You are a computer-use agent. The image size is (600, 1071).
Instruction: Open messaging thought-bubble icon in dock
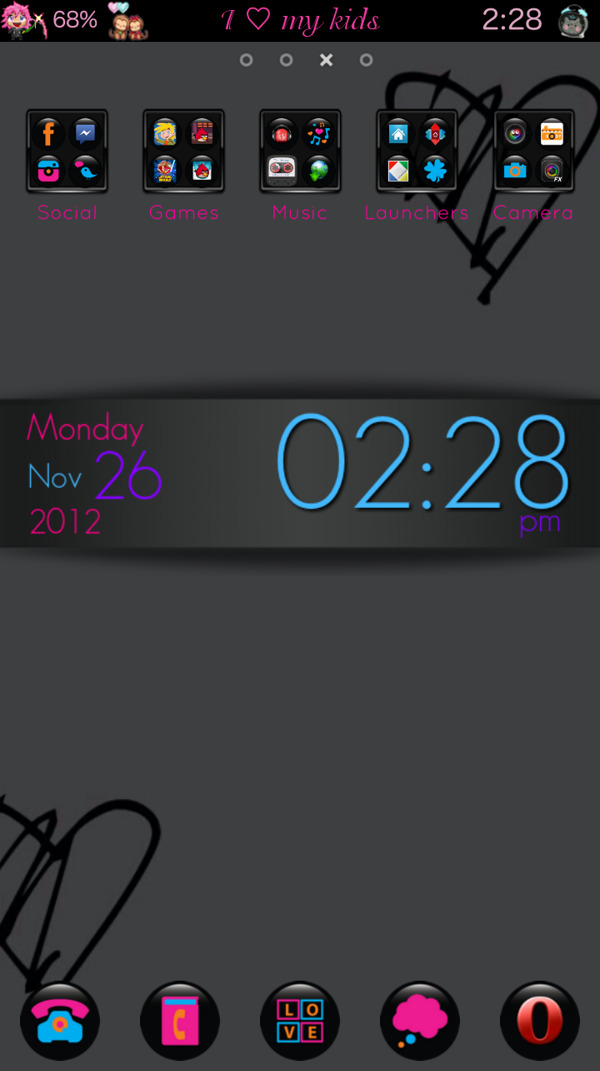[x=420, y=1021]
